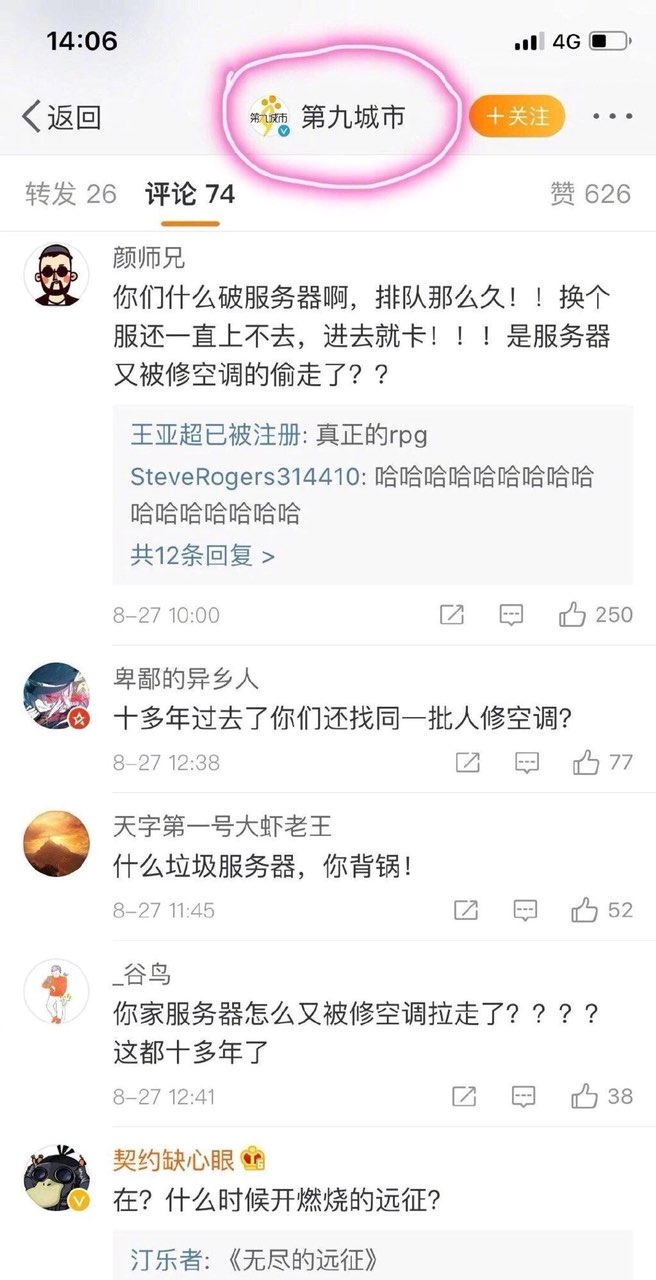Screen dimensions: 656x1280
Task: Expand 共12条回复 replies
Action: click(202, 555)
